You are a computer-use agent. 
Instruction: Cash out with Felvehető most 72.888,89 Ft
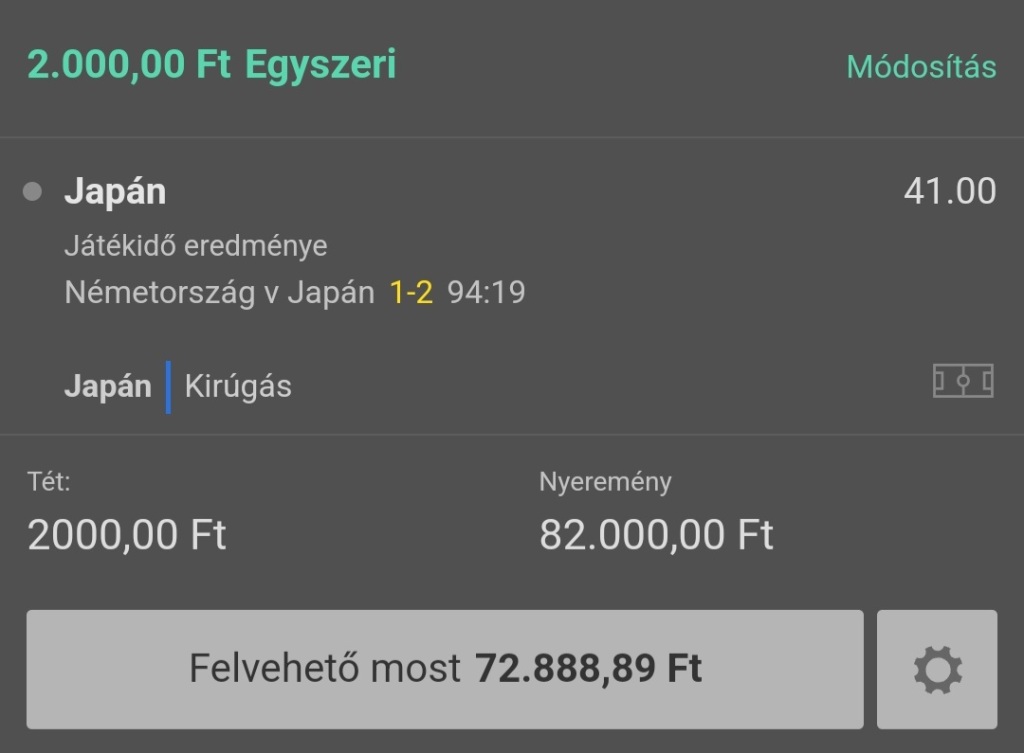pos(445,669)
